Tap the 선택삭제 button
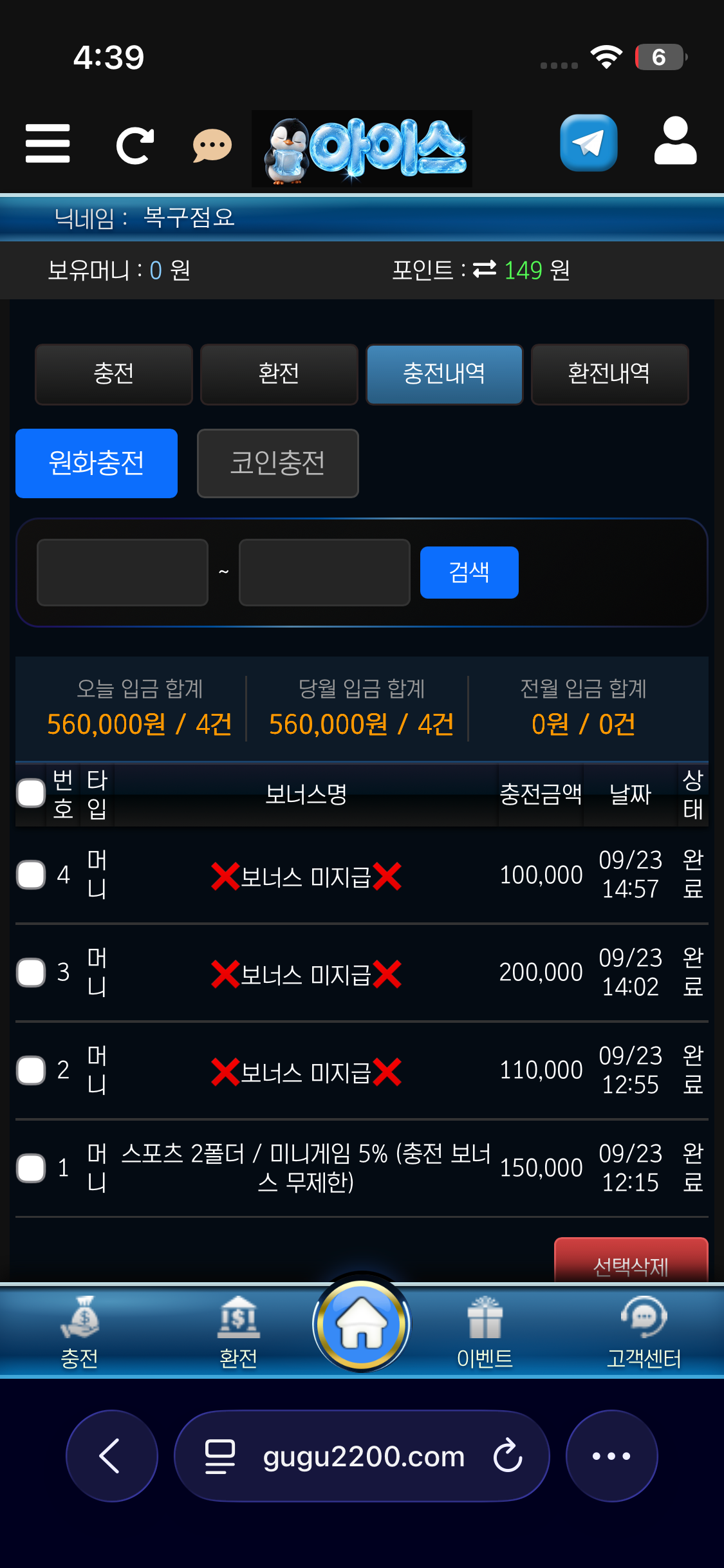 pos(631,1262)
